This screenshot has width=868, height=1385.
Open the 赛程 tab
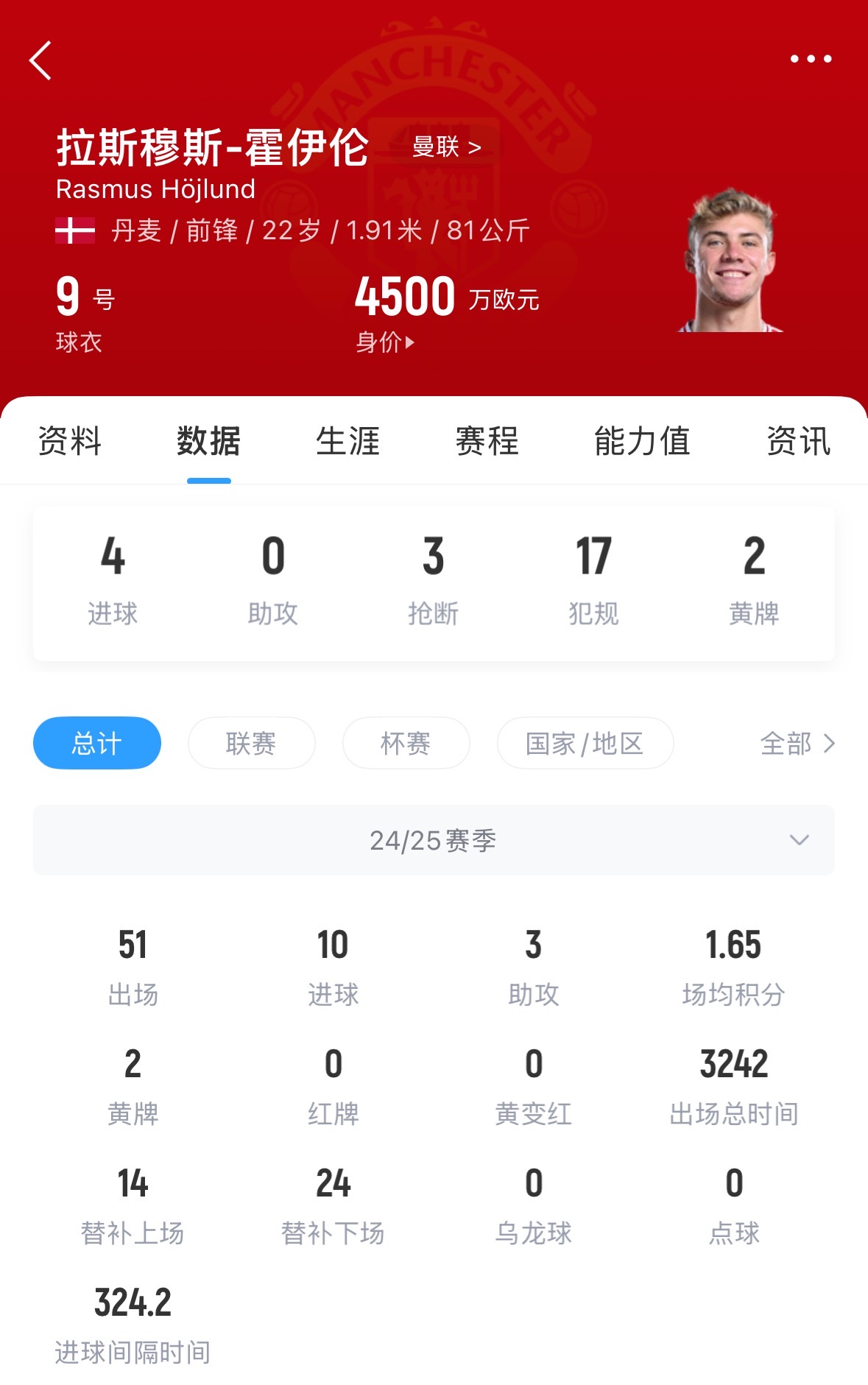pyautogui.click(x=487, y=442)
